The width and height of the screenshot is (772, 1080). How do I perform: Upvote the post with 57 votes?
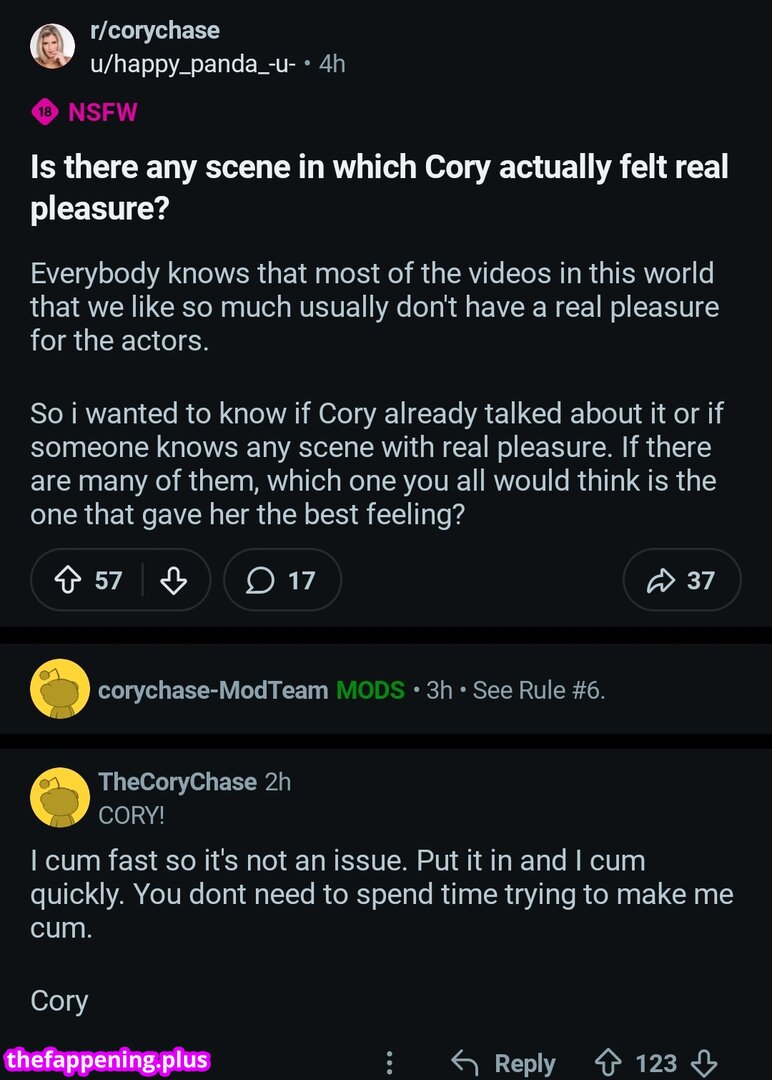click(69, 581)
